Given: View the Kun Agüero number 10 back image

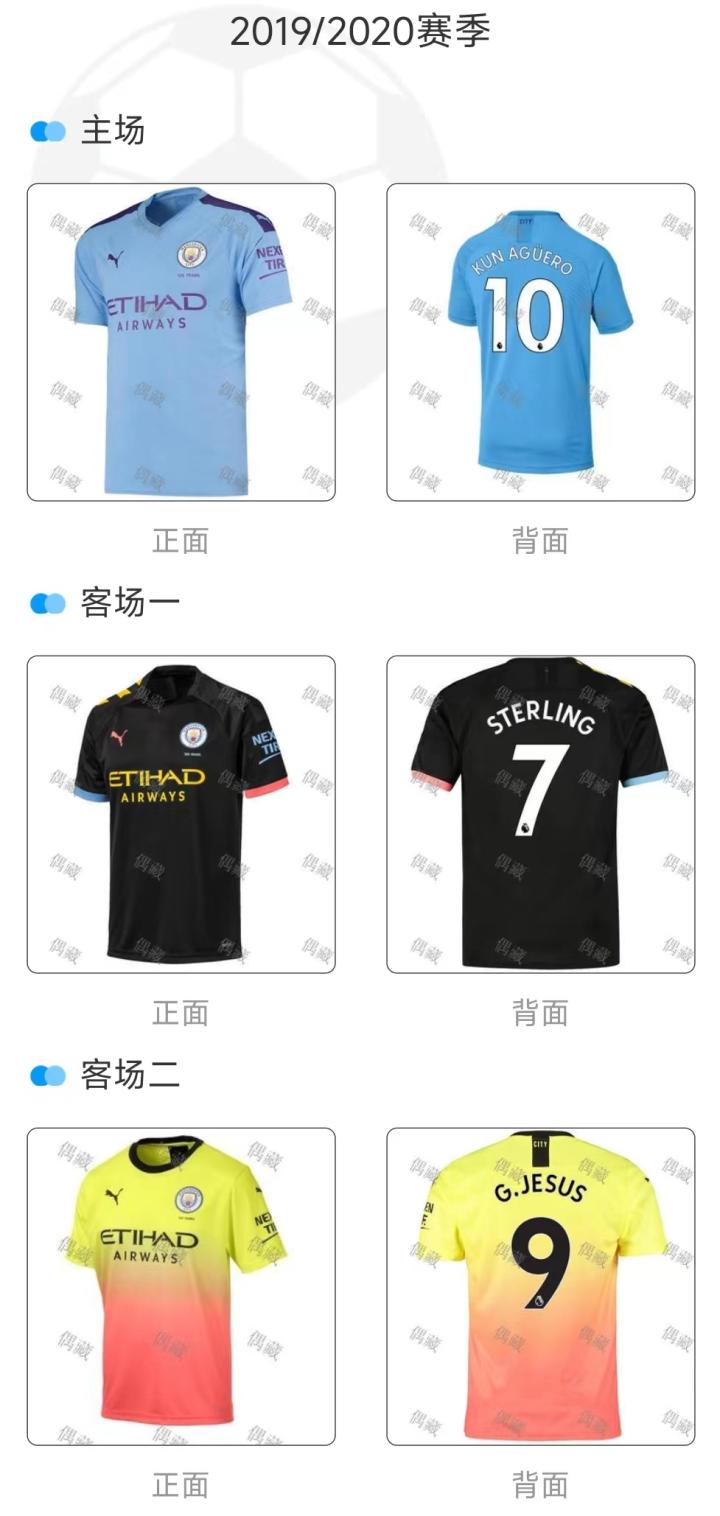Looking at the screenshot, I should click(540, 342).
